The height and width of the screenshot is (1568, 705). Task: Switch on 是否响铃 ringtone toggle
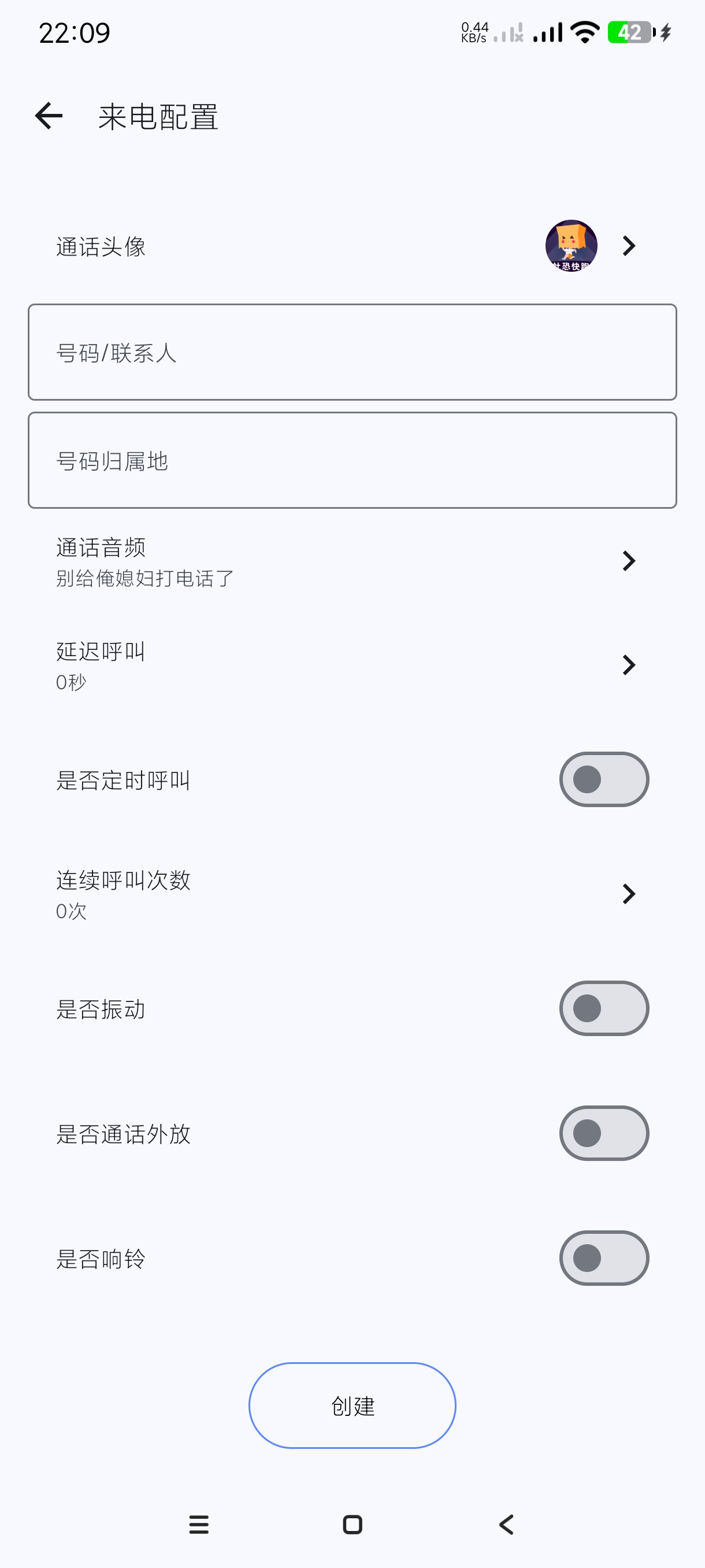(603, 1258)
